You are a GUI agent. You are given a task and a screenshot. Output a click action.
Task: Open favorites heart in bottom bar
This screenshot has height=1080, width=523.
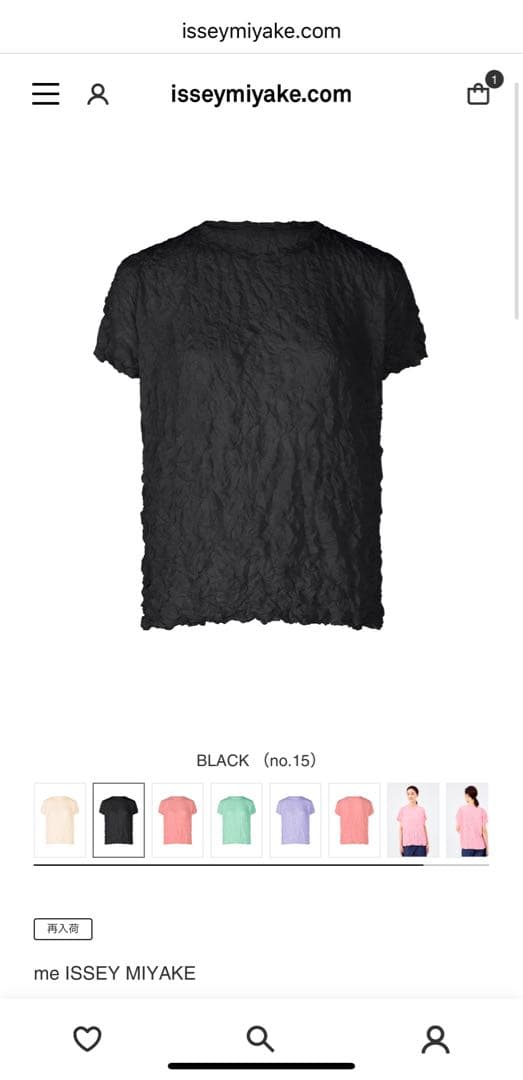pyautogui.click(x=88, y=1039)
